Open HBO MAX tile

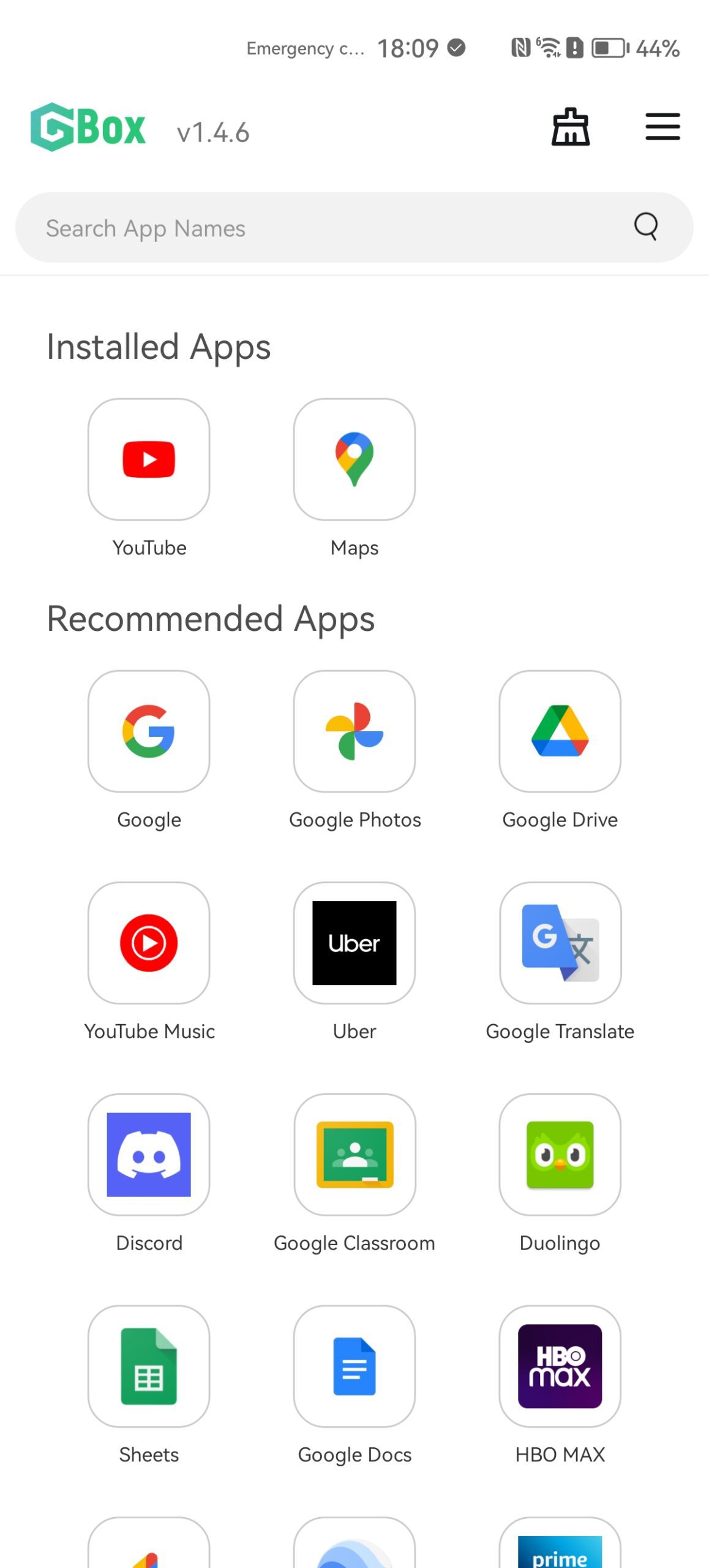point(560,1366)
